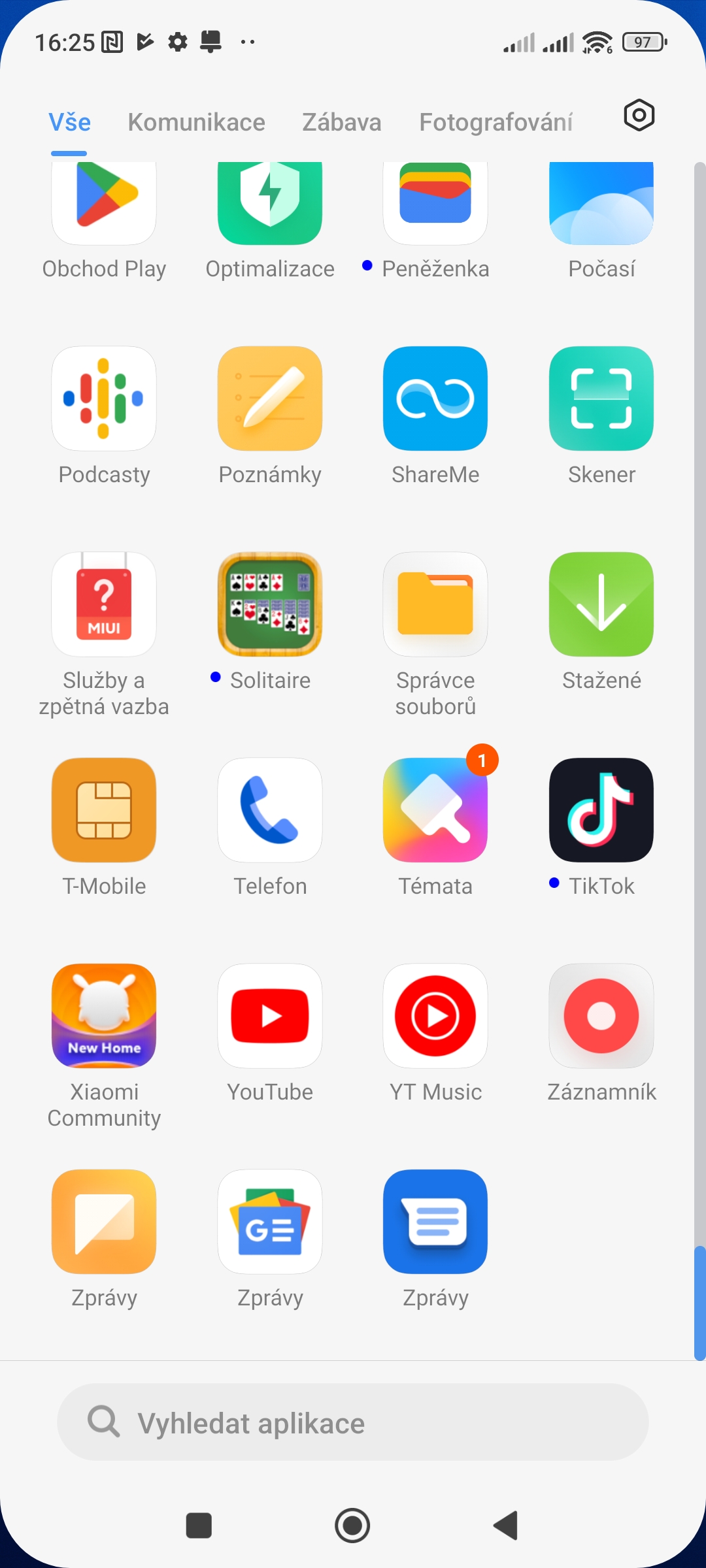Open YouTube app
Image resolution: width=706 pixels, height=1568 pixels.
270,1016
